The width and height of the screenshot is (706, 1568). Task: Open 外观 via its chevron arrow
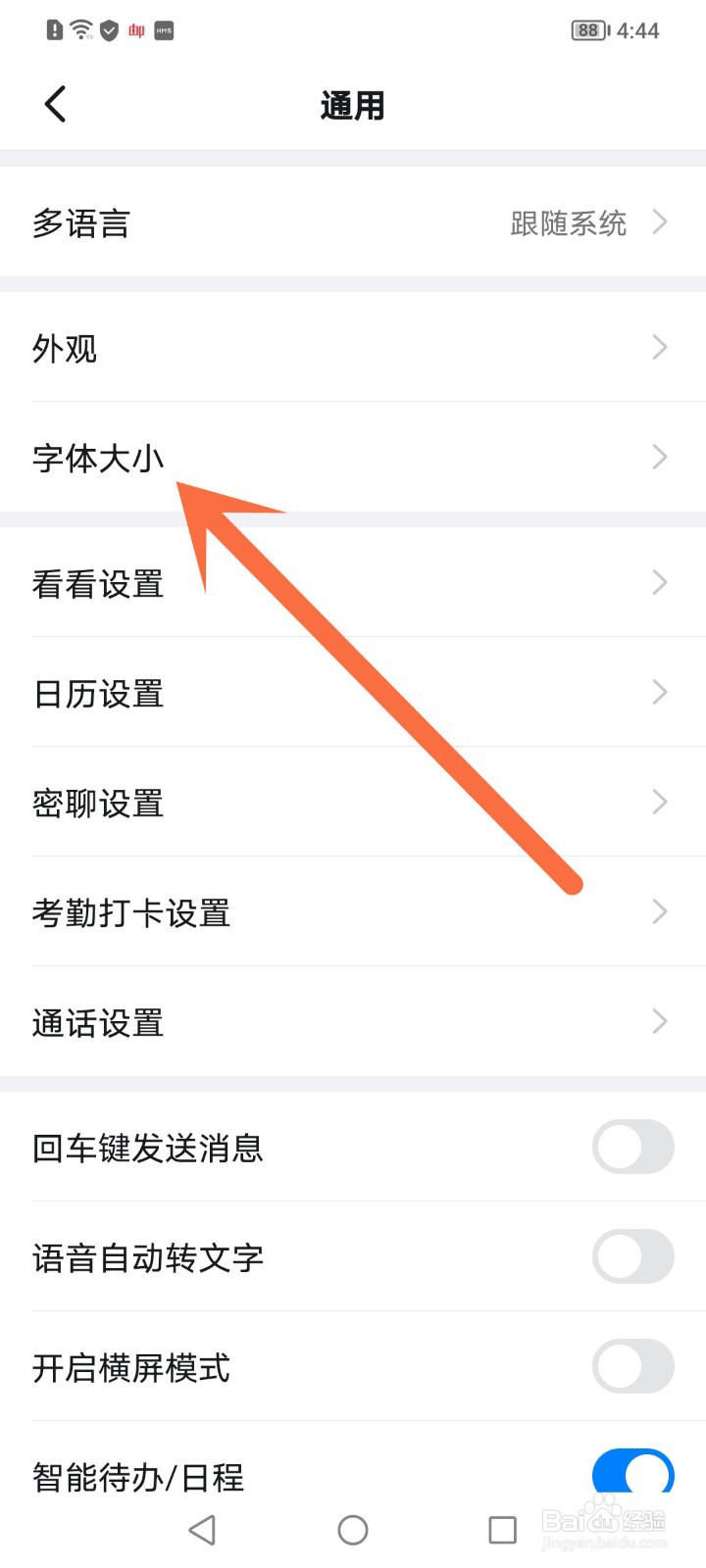pos(659,347)
